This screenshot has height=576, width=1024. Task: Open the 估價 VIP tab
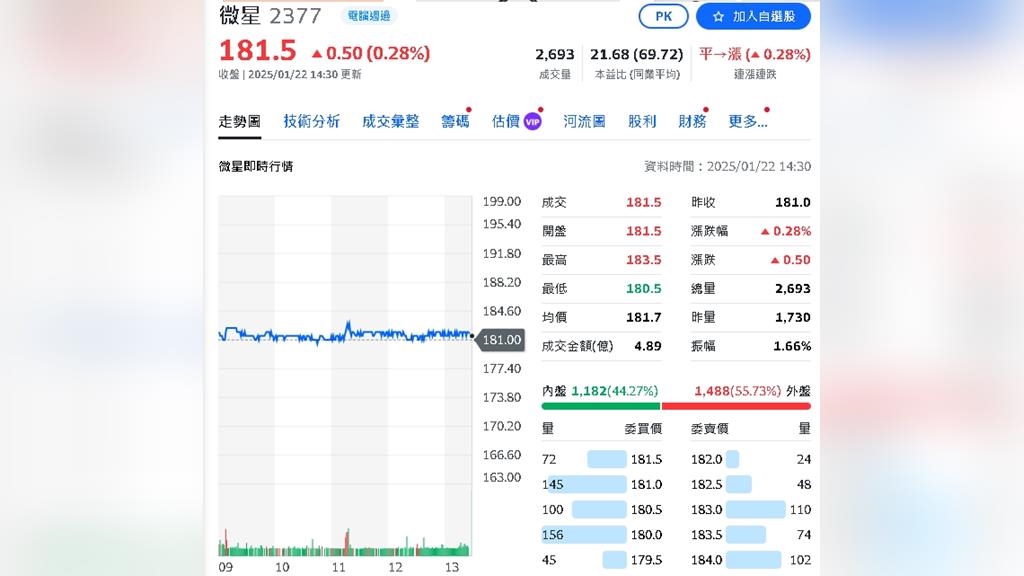pyautogui.click(x=515, y=121)
